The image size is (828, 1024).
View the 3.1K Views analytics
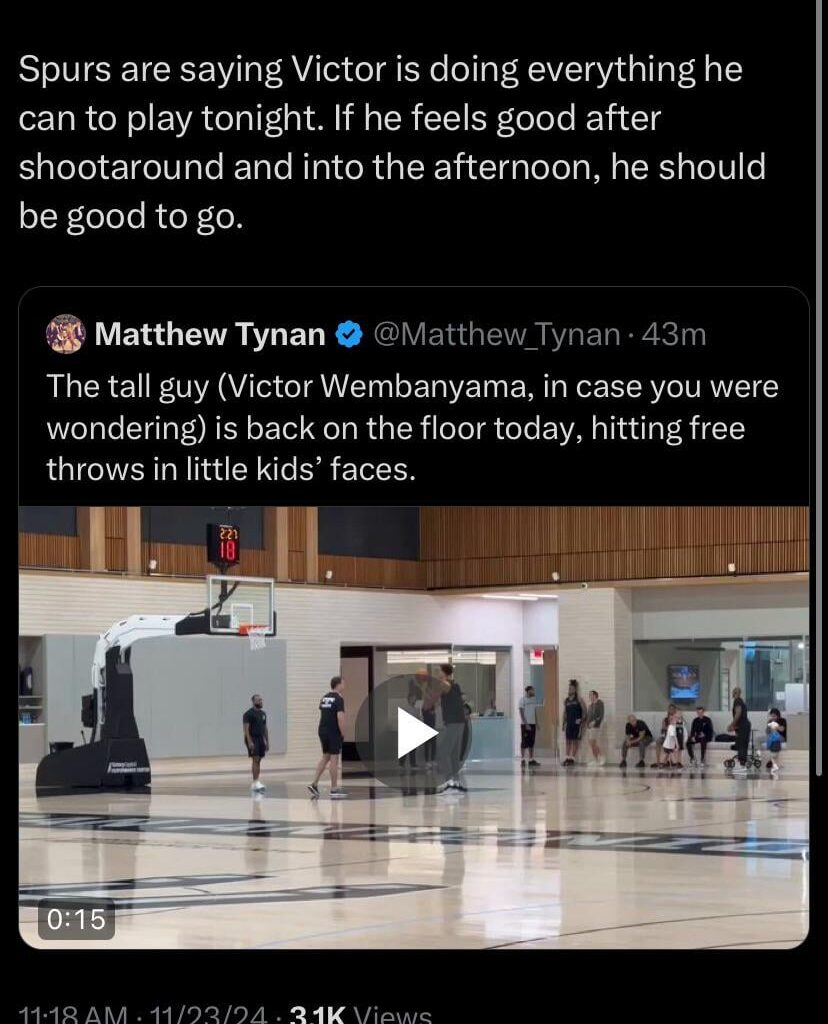[360, 1013]
